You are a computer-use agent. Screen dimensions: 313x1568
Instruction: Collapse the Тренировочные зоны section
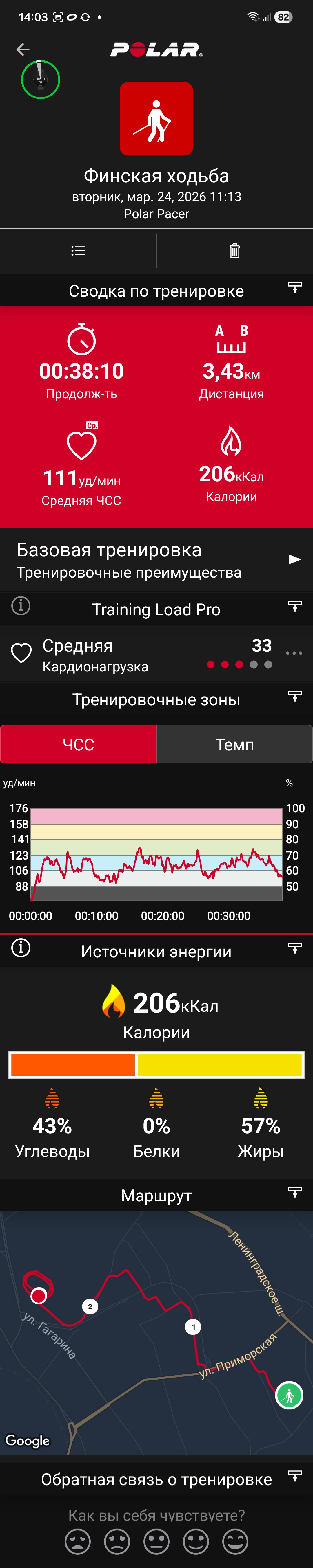click(x=295, y=696)
